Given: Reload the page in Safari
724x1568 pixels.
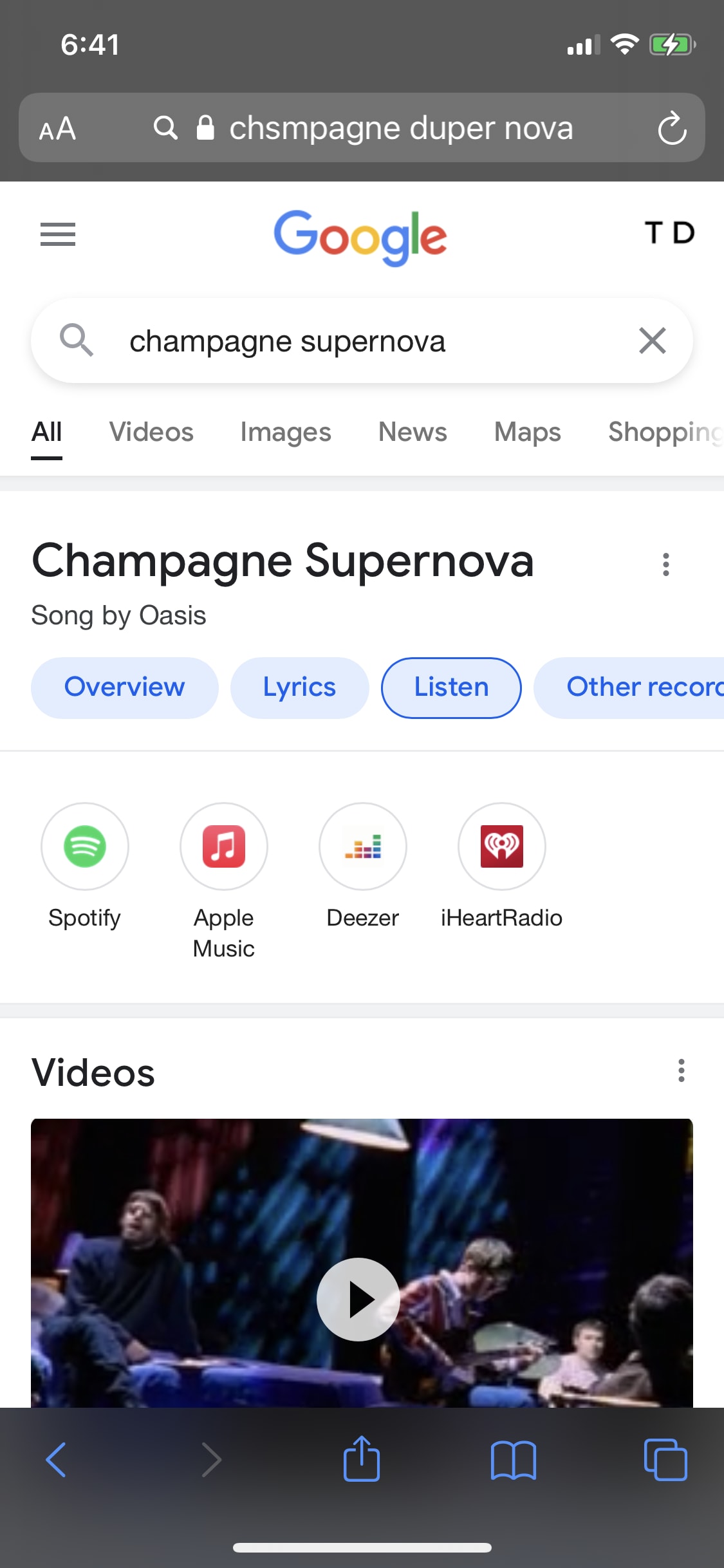Looking at the screenshot, I should click(x=671, y=128).
